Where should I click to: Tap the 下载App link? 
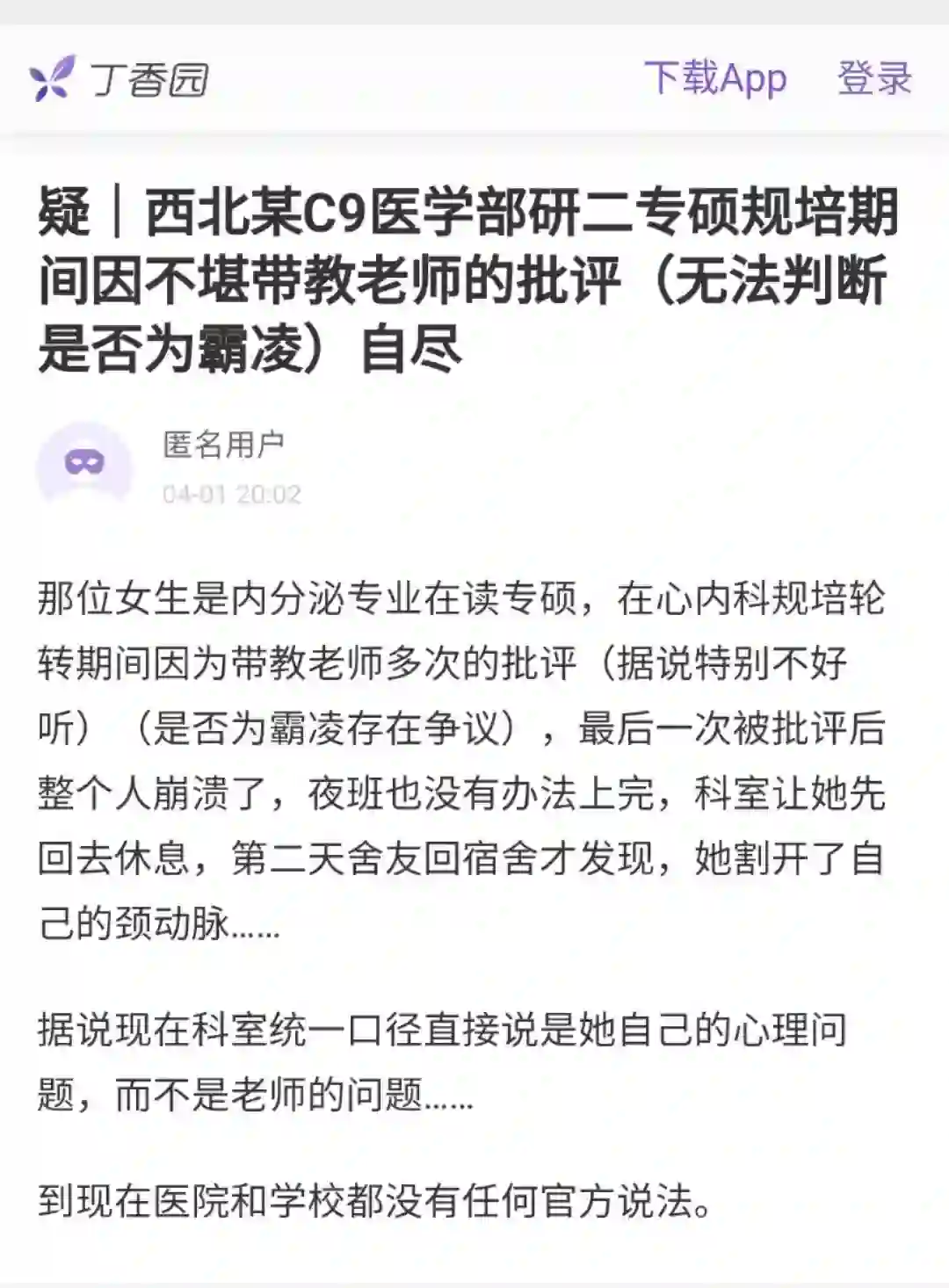[x=714, y=78]
